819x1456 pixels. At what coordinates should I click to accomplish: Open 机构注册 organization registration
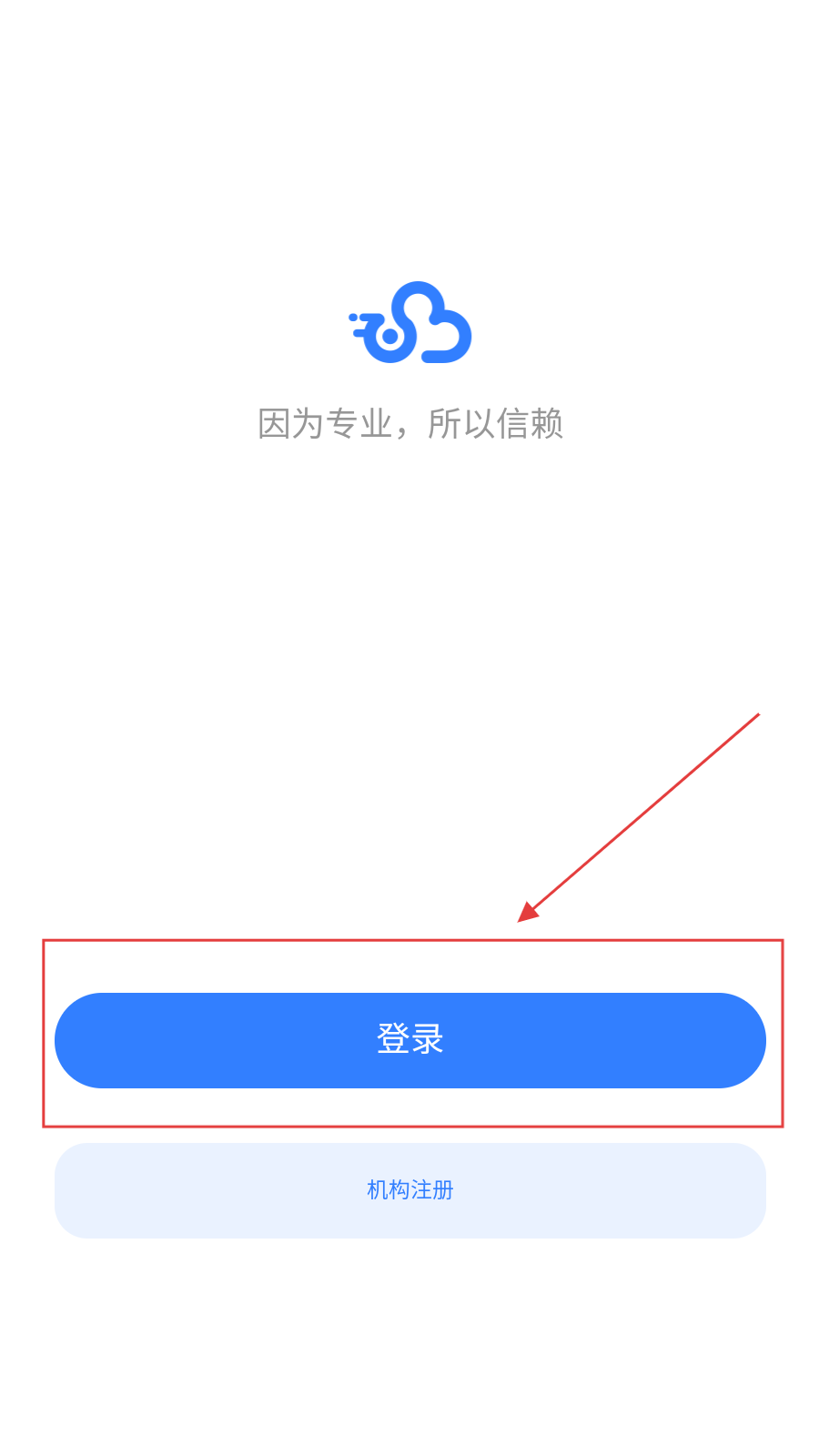click(x=409, y=1190)
